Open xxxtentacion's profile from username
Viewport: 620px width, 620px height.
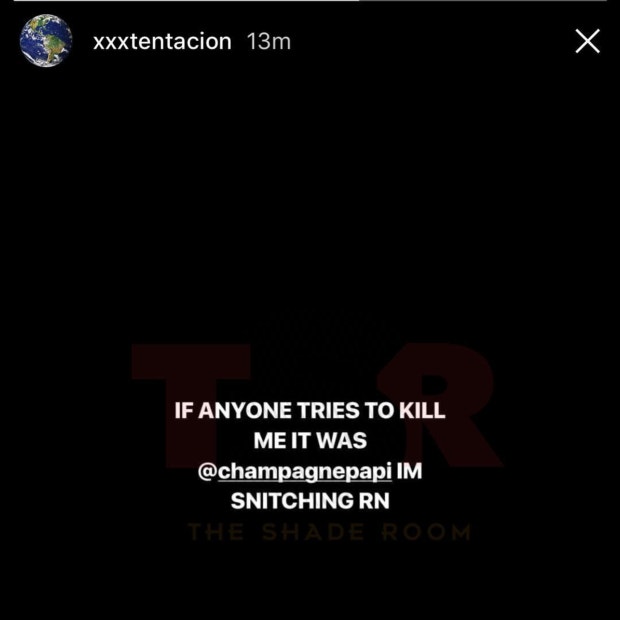click(161, 41)
